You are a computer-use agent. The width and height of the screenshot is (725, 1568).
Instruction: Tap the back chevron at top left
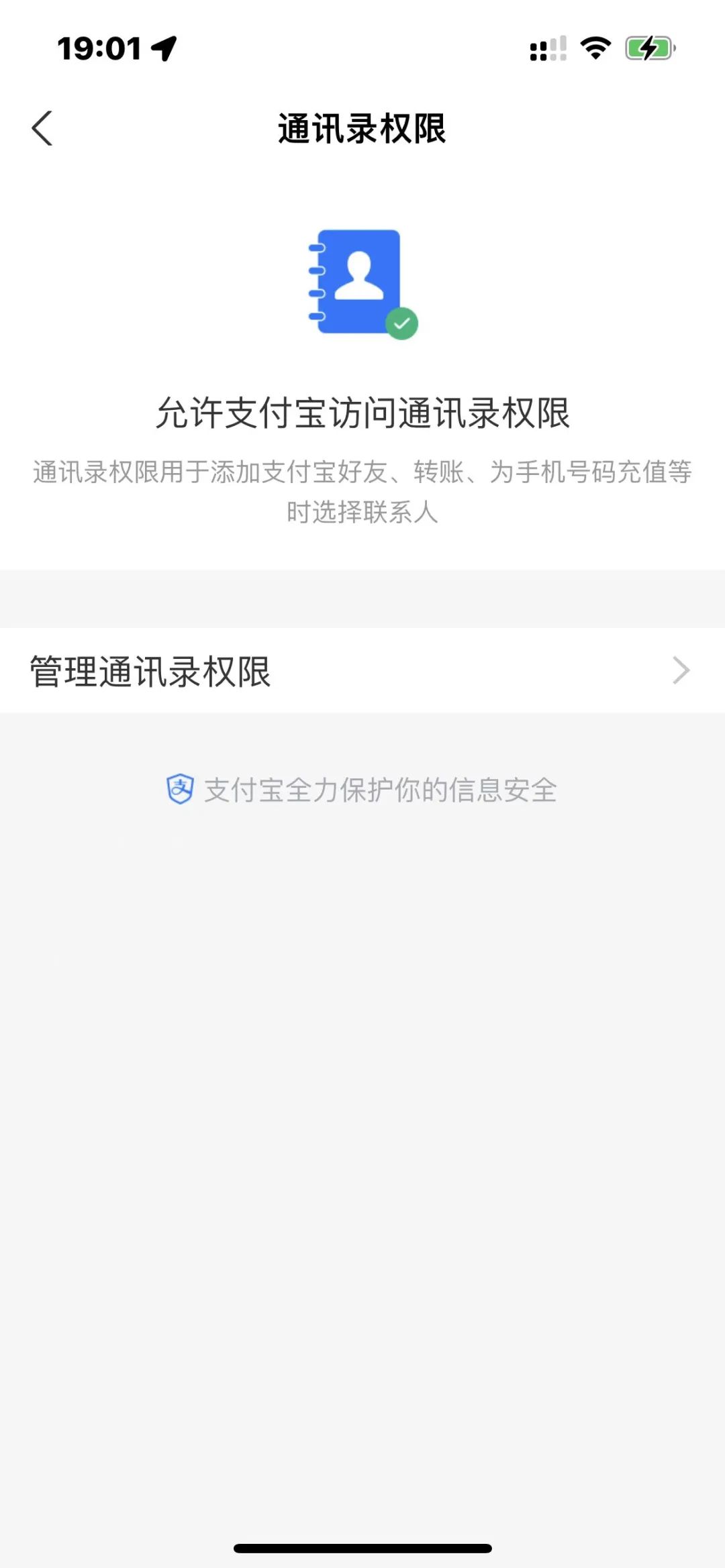pos(42,128)
